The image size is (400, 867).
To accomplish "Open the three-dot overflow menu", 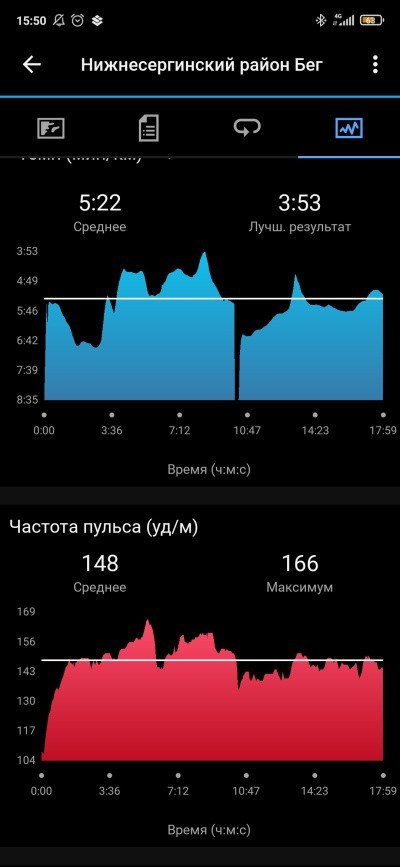I will click(376, 65).
